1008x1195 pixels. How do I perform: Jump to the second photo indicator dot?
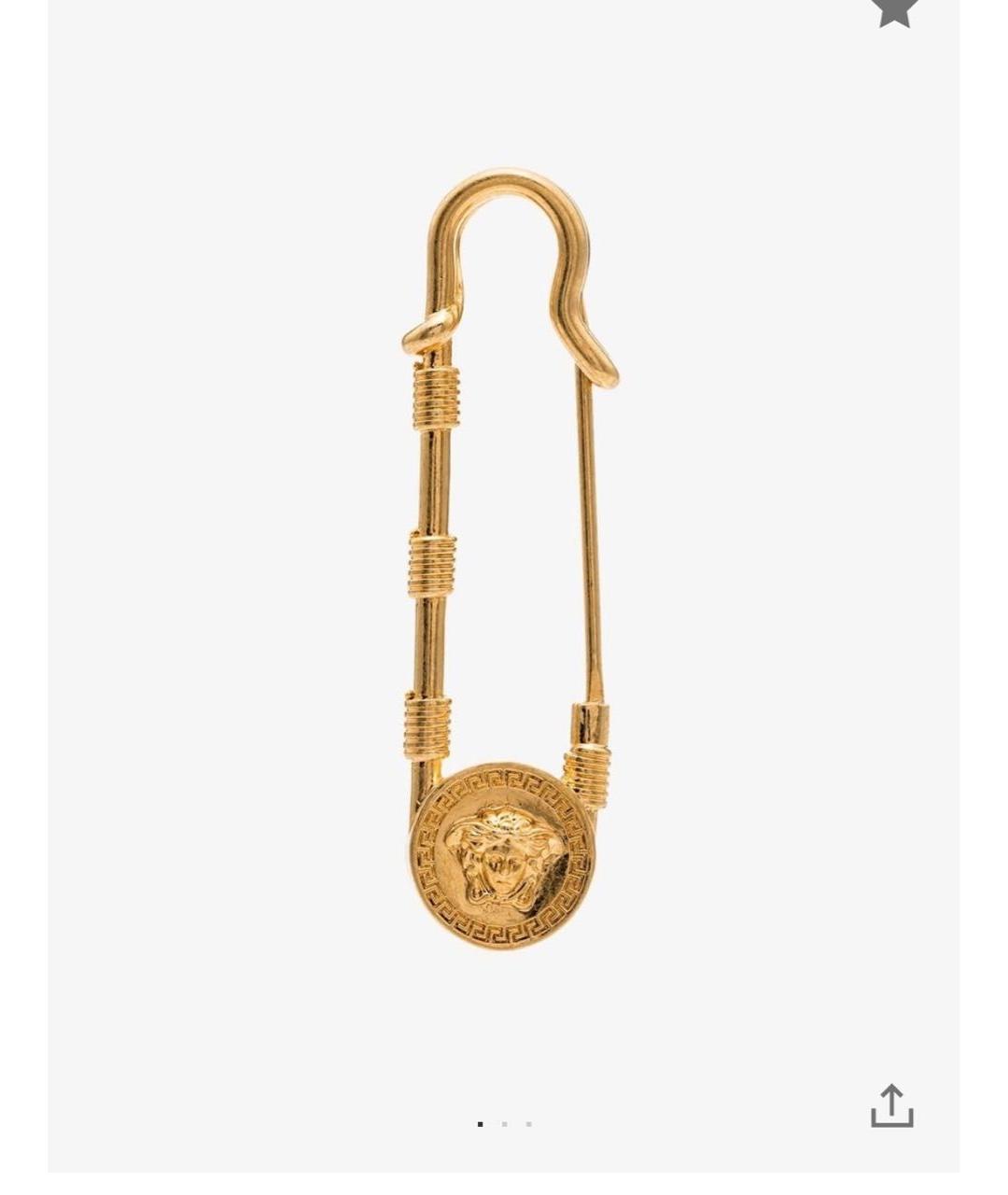click(x=504, y=1124)
